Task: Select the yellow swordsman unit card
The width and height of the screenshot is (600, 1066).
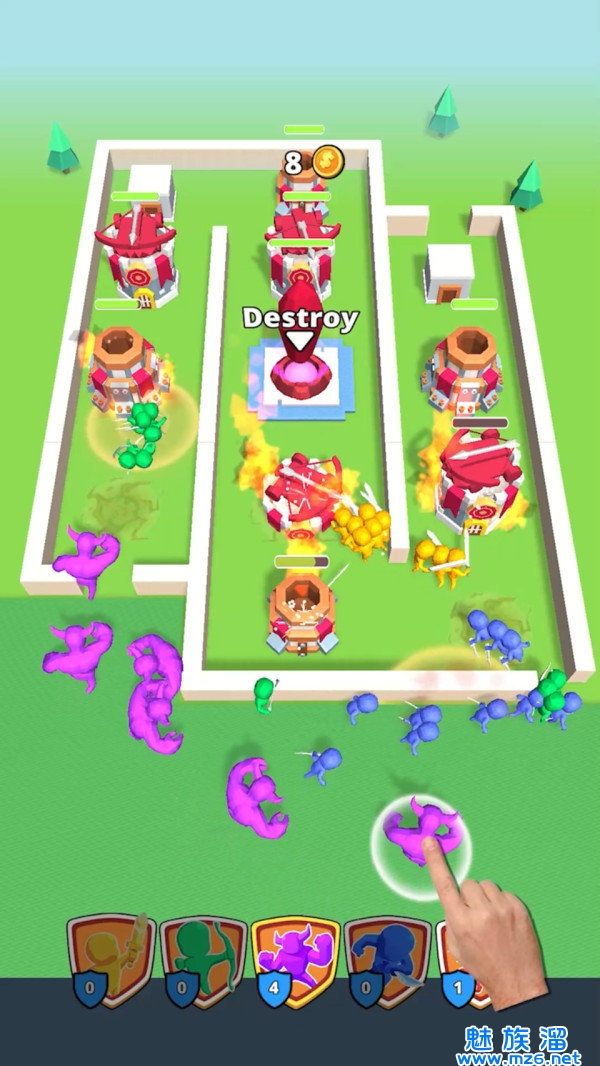Action: tap(112, 957)
